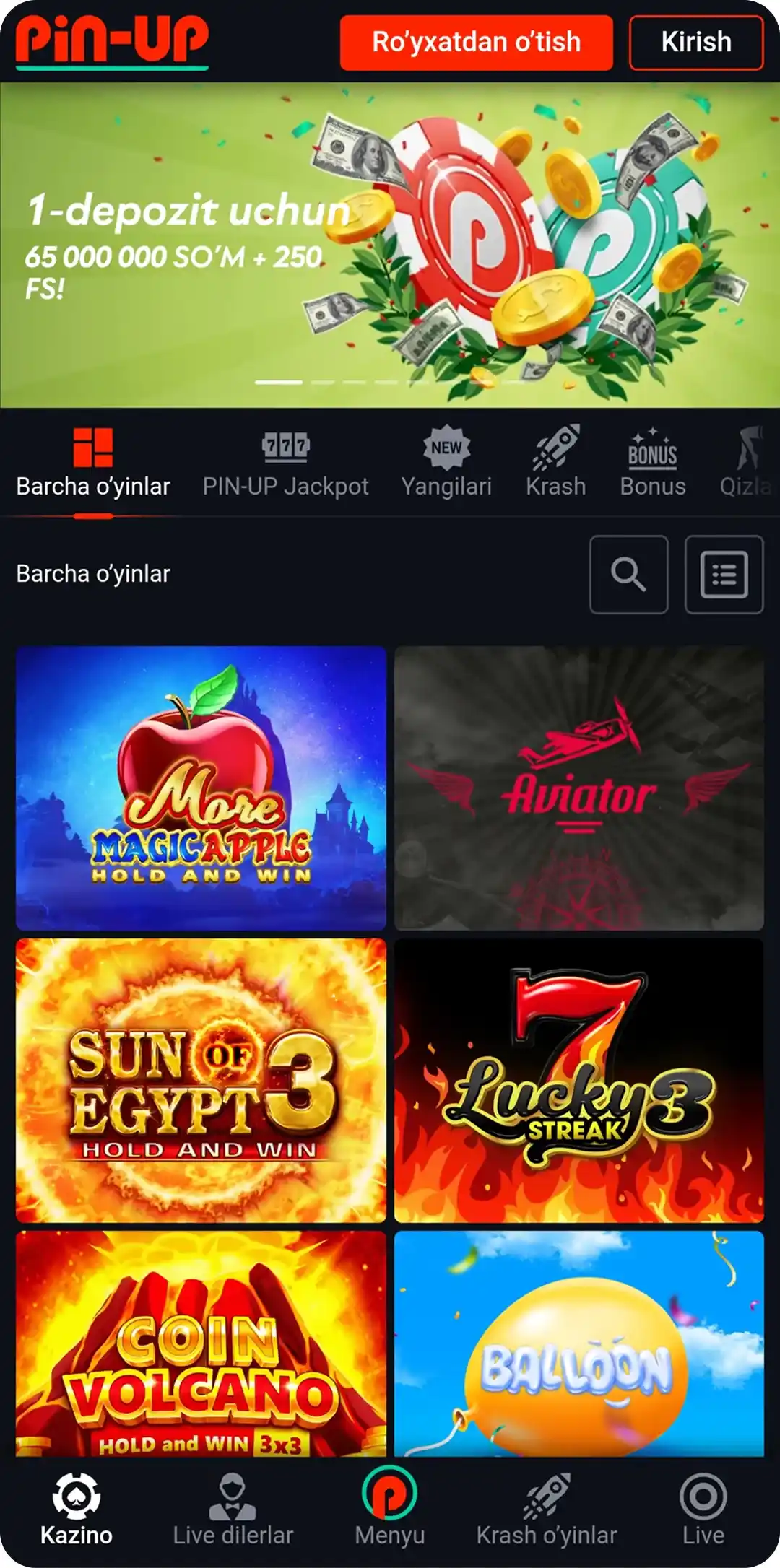
Task: Tap the Ro'yxatdan o'tish registration button
Action: 476,43
